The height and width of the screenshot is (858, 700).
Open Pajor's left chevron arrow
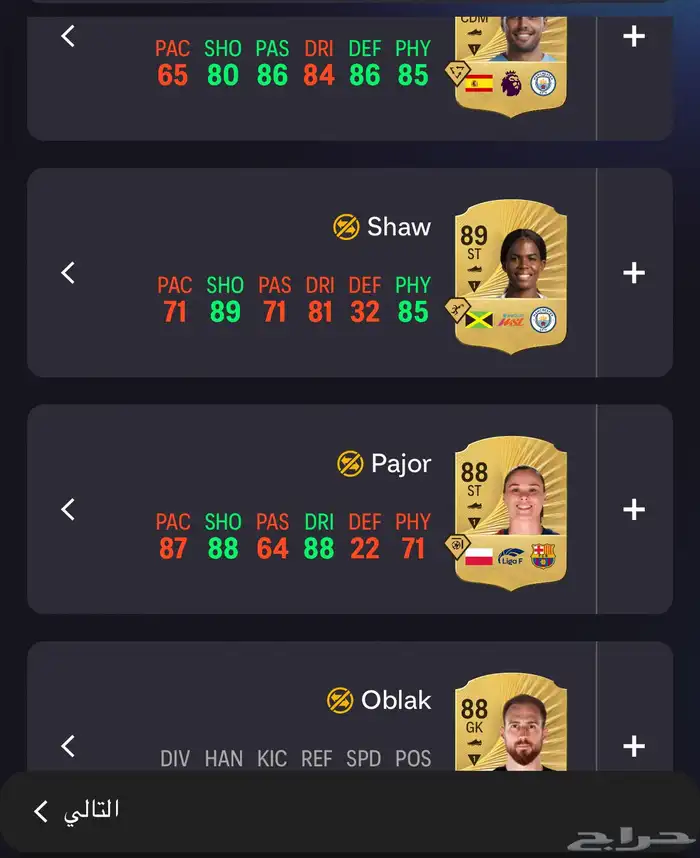tap(68, 509)
